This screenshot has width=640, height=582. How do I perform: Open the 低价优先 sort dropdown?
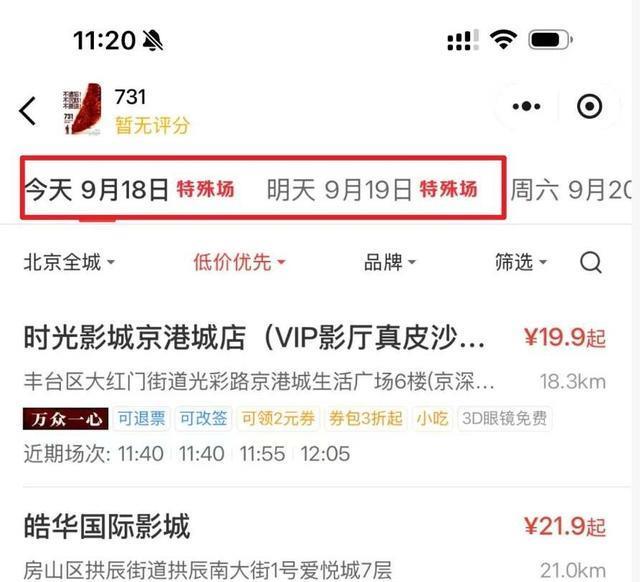239,262
